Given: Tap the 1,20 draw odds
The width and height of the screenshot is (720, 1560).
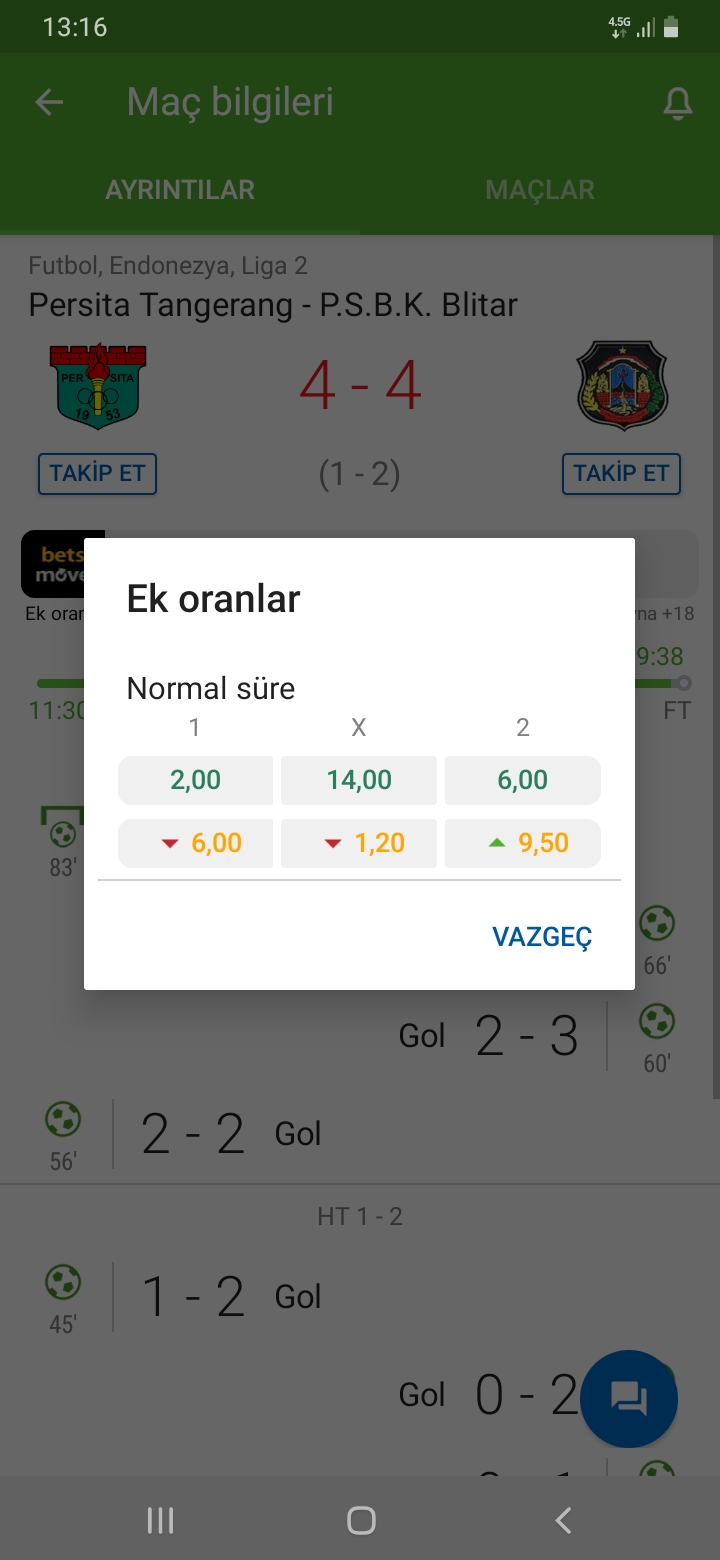Looking at the screenshot, I should coord(359,843).
